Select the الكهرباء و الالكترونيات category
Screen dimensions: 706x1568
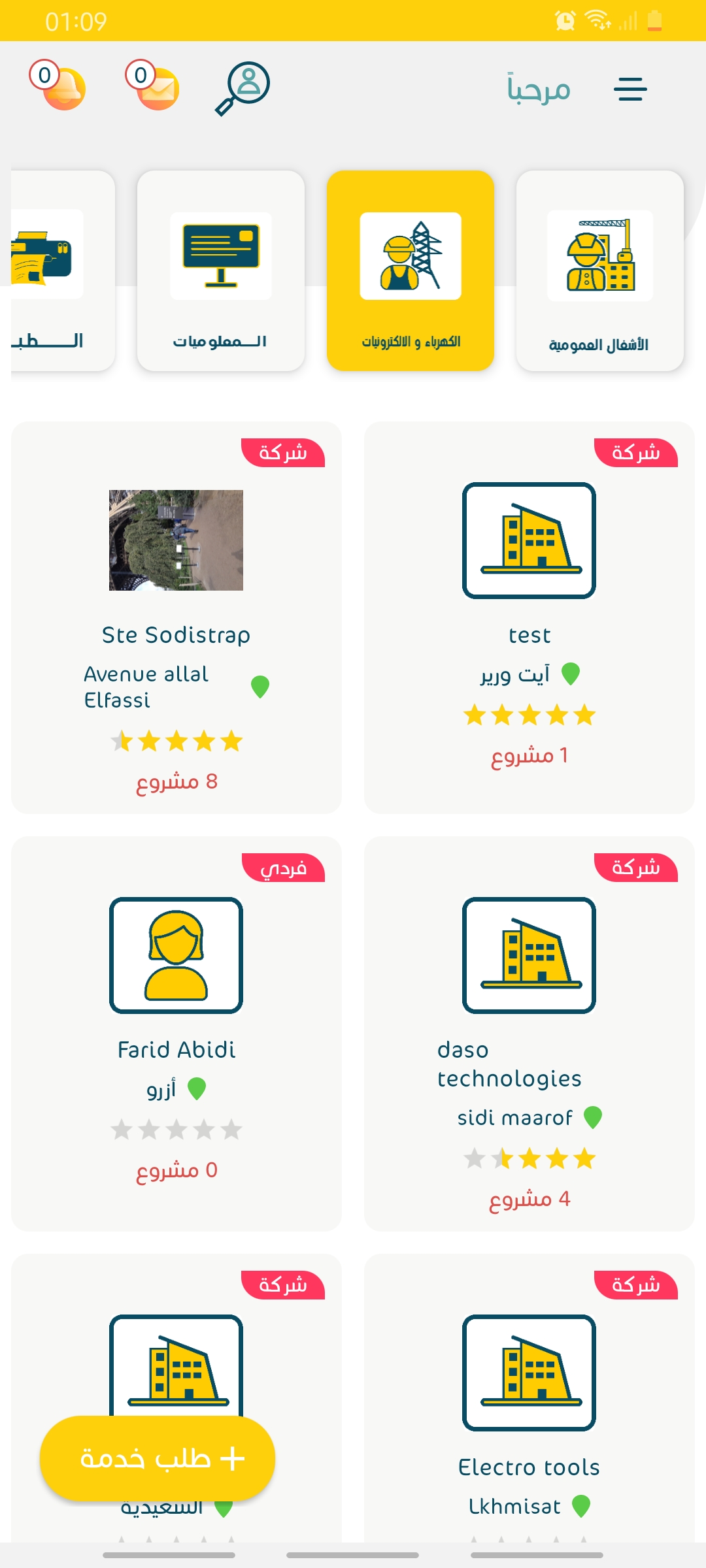(x=411, y=270)
